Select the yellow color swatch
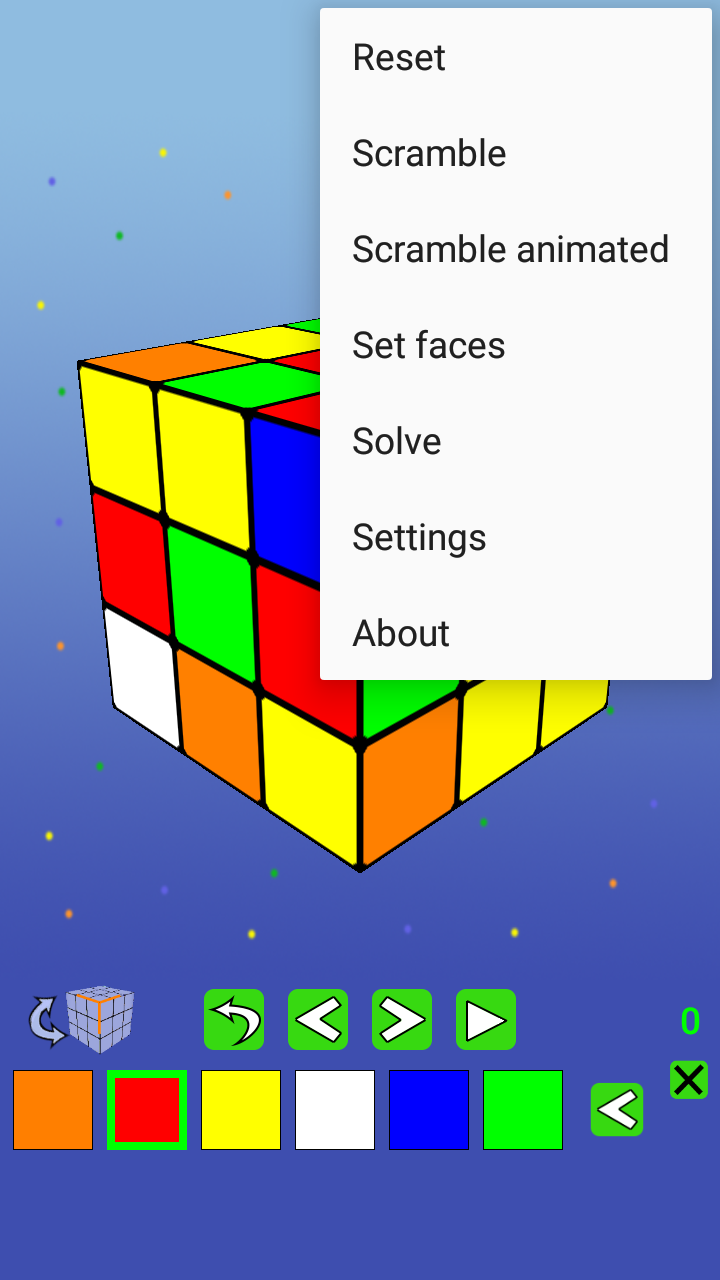 241,1110
